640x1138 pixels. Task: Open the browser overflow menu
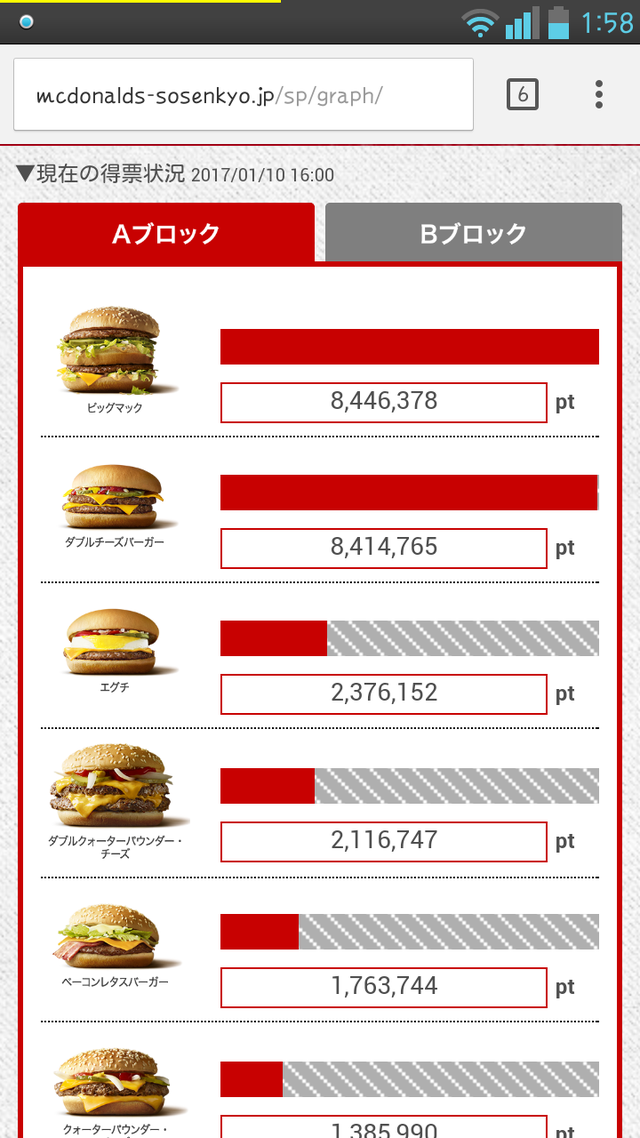tap(599, 95)
